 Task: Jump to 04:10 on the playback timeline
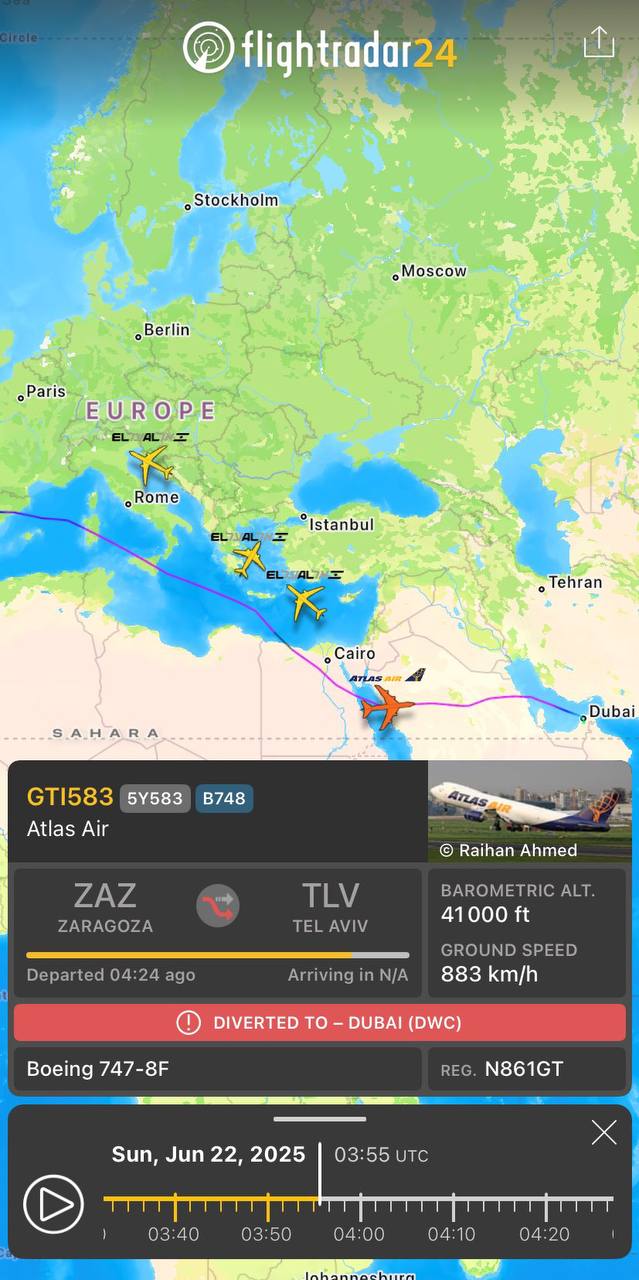pos(453,1200)
